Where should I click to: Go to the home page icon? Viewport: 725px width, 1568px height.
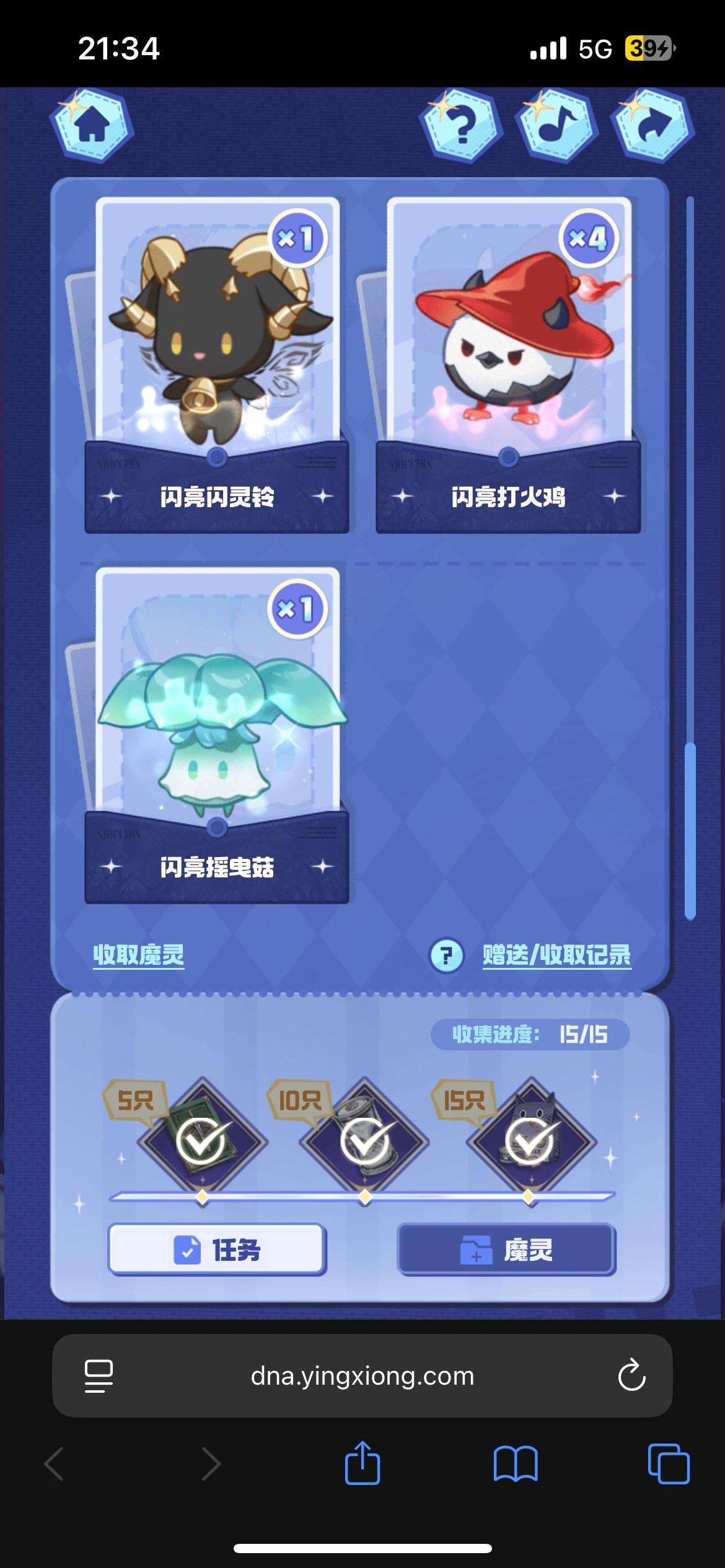pyautogui.click(x=92, y=126)
